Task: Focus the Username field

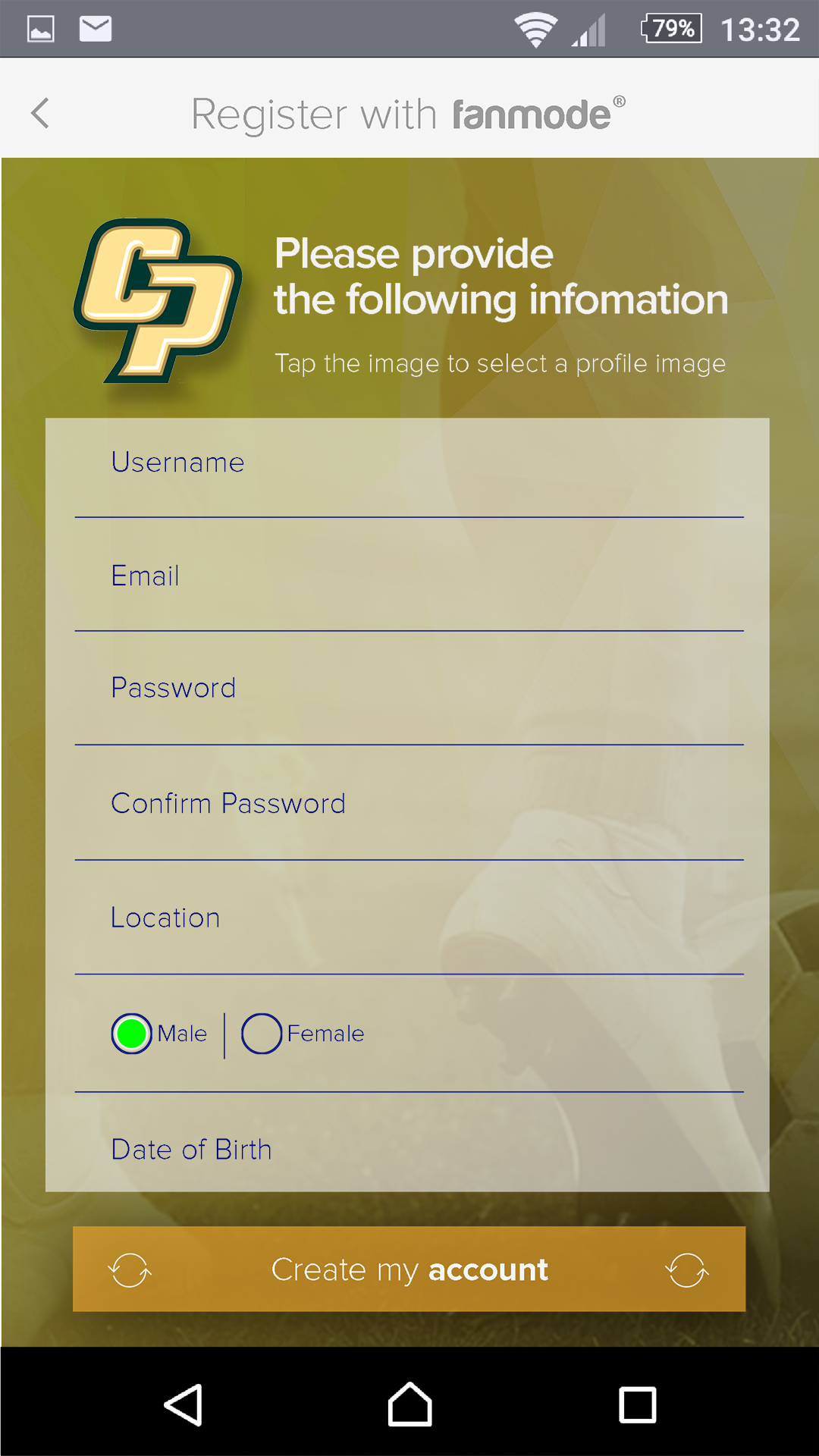Action: (409, 464)
